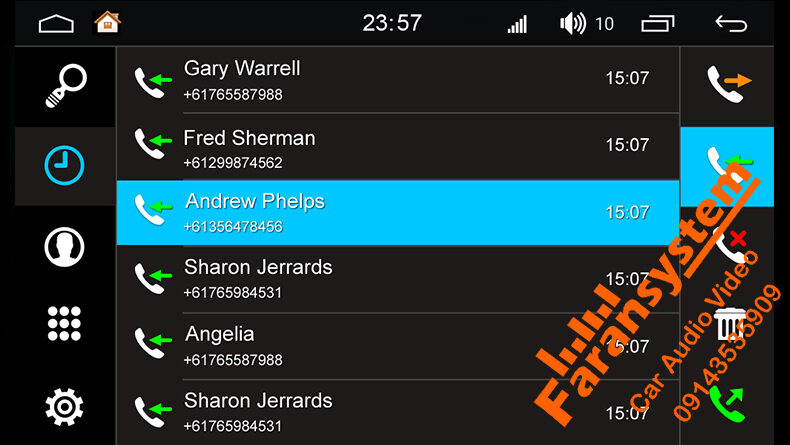790x445 pixels.
Task: Filter the list to outgoing calls
Action: pos(727,83)
